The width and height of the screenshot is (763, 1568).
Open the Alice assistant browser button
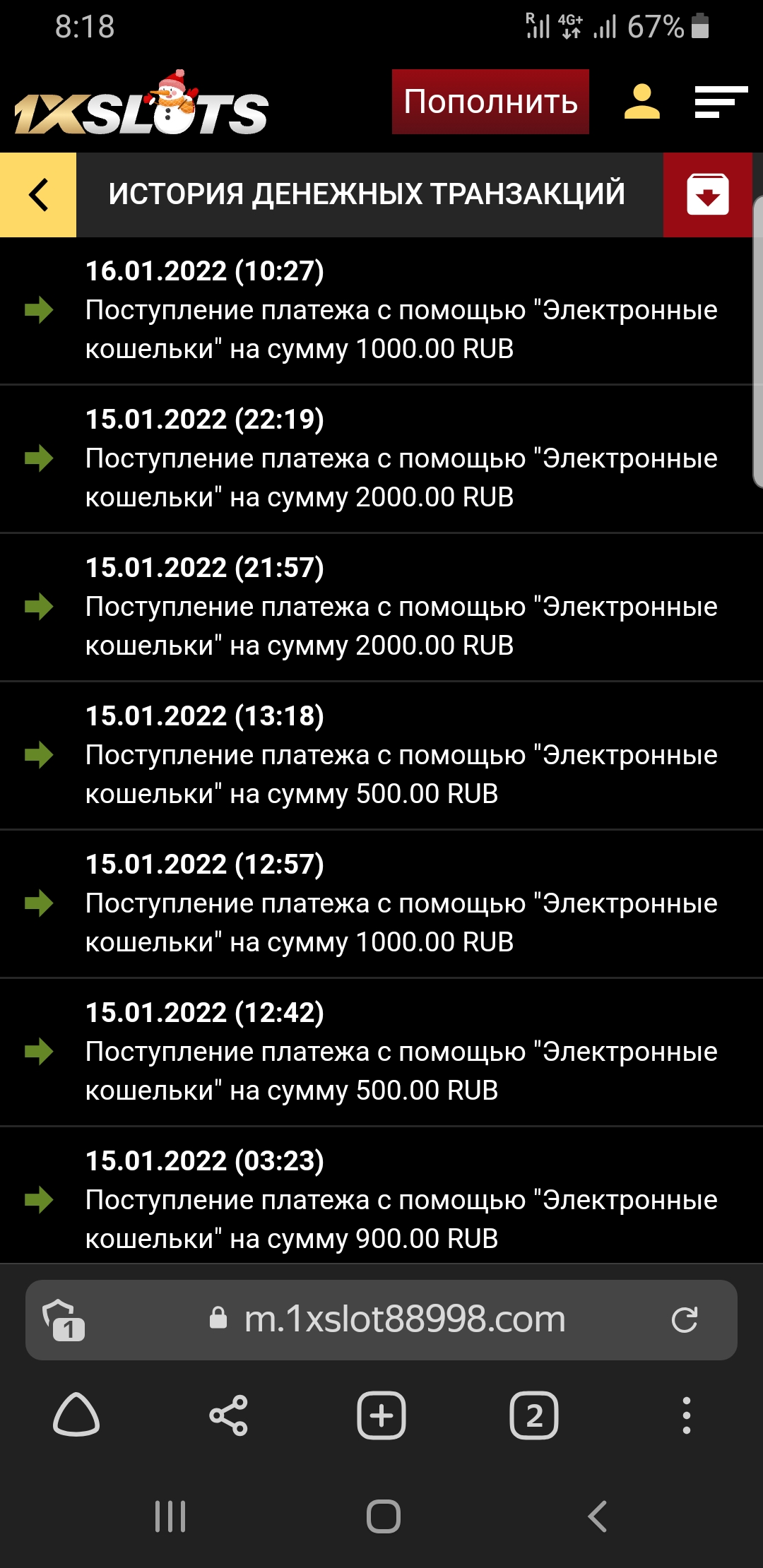pos(76,1415)
